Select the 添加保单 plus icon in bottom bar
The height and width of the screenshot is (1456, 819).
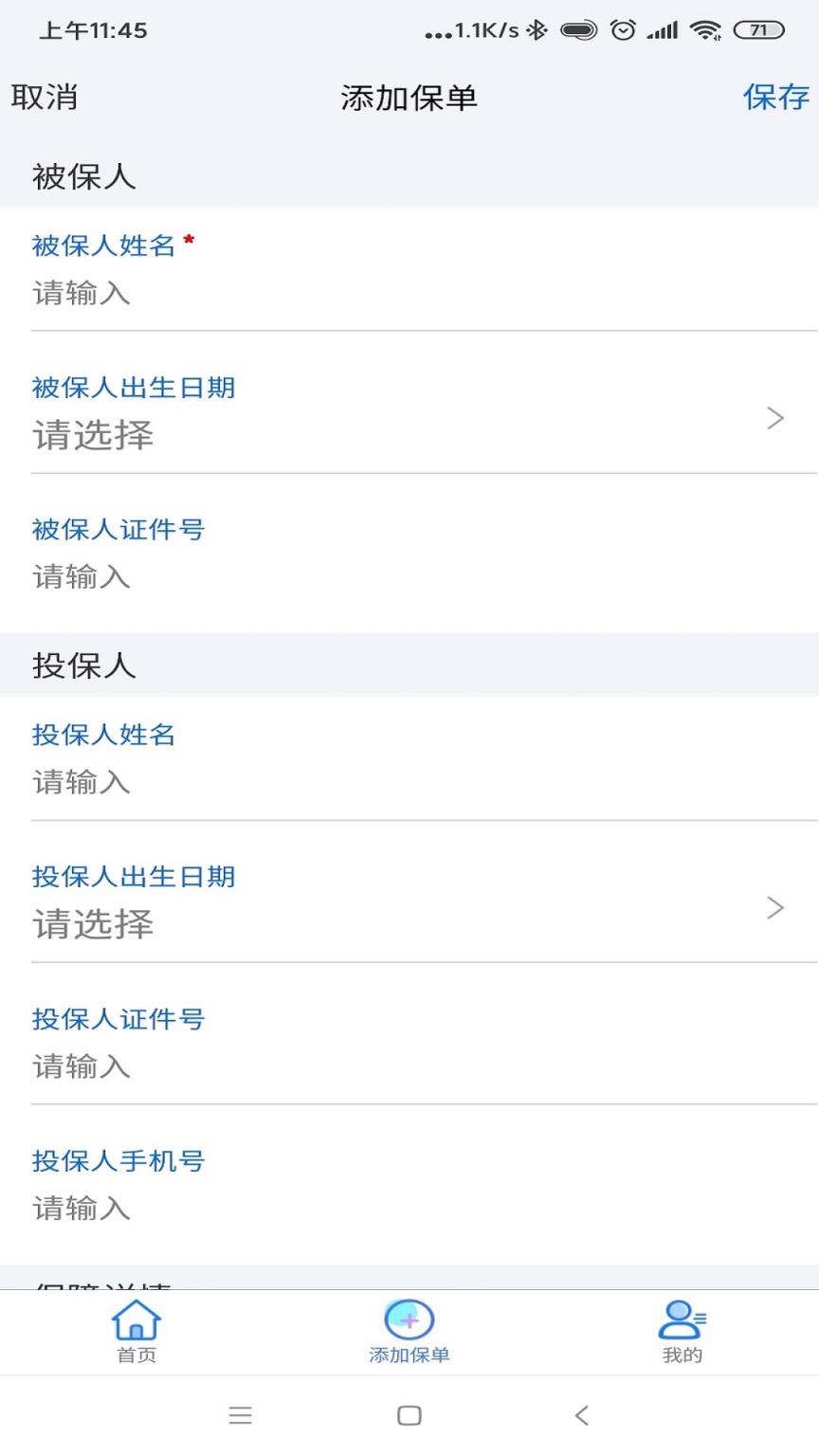tap(408, 1319)
